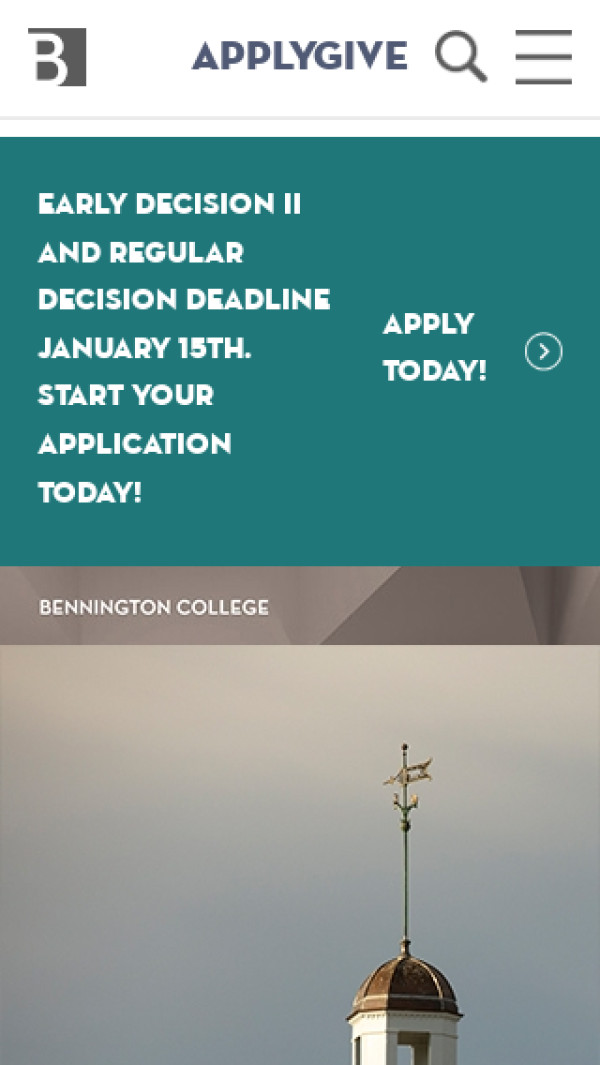This screenshot has width=600, height=1065.
Task: Open the search magnifier
Action: pos(461,57)
